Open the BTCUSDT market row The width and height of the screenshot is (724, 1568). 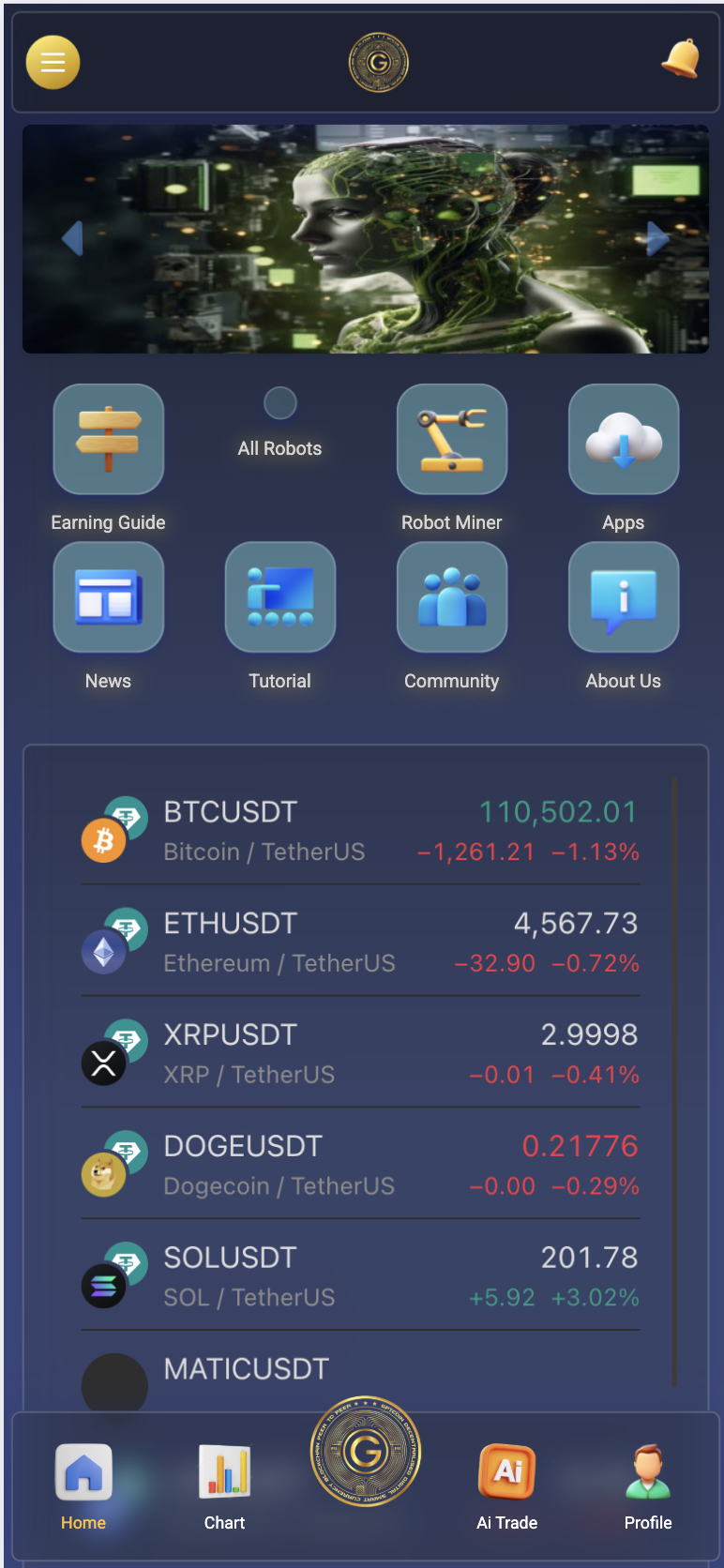coord(360,831)
